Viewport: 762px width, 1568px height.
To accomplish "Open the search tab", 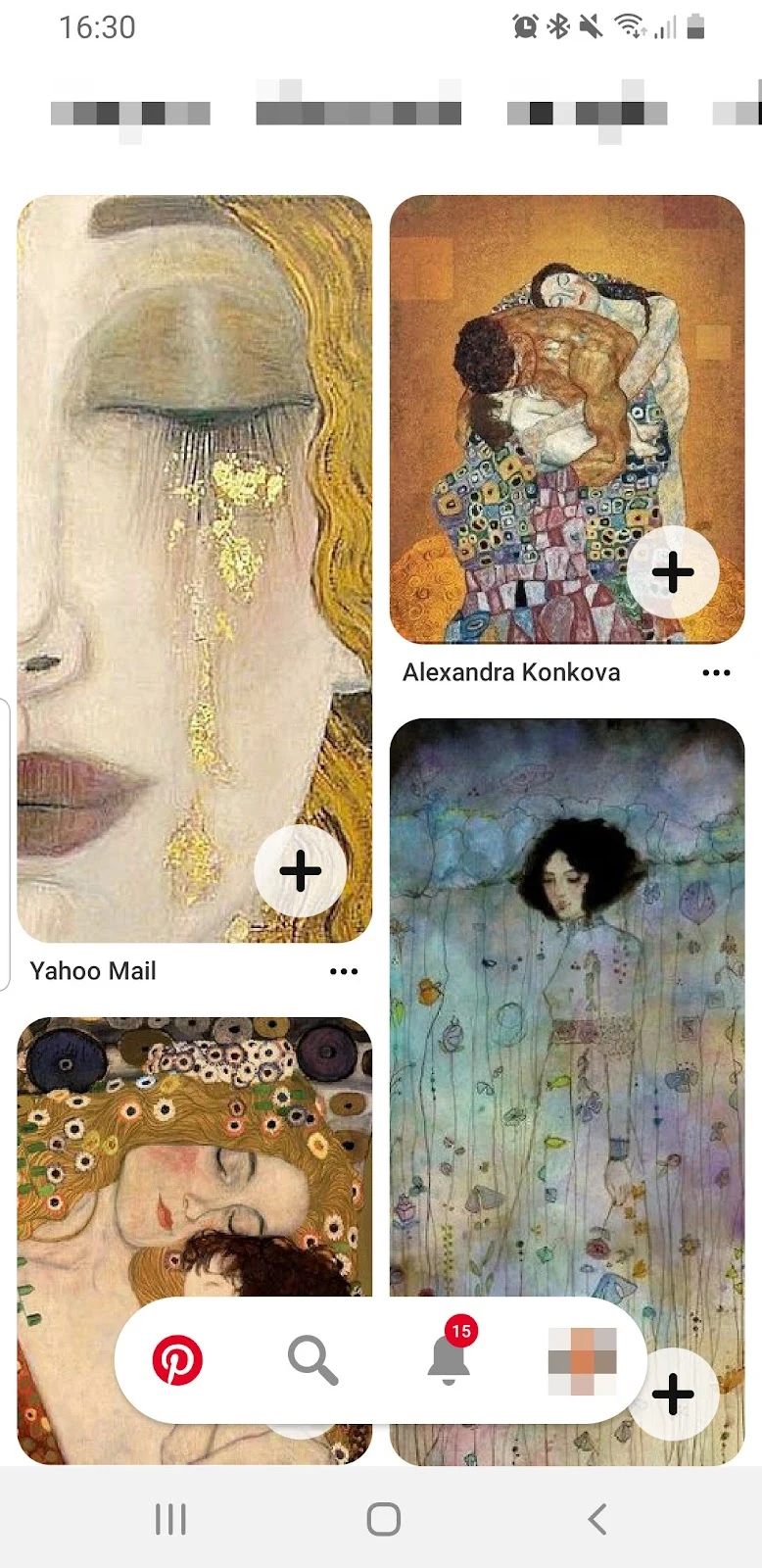I will point(312,1361).
